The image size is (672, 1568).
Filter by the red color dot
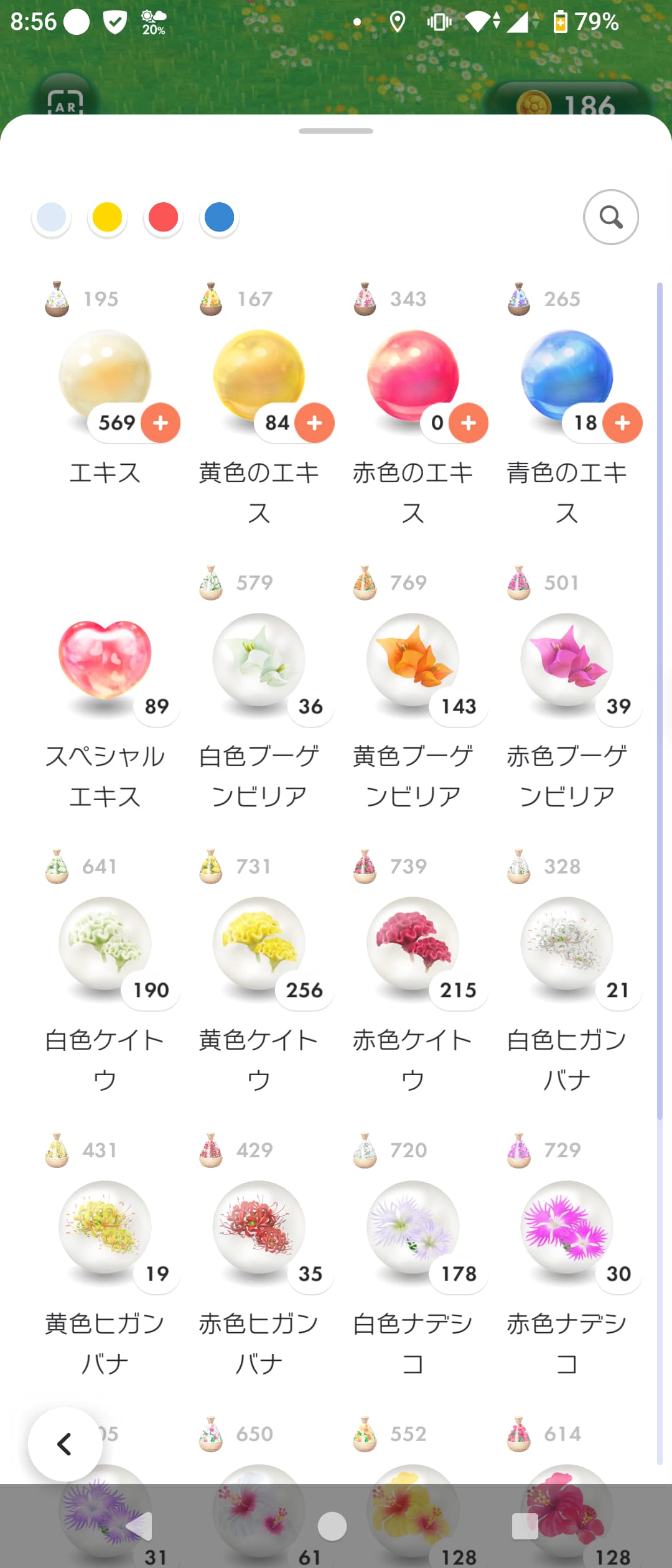click(x=163, y=217)
